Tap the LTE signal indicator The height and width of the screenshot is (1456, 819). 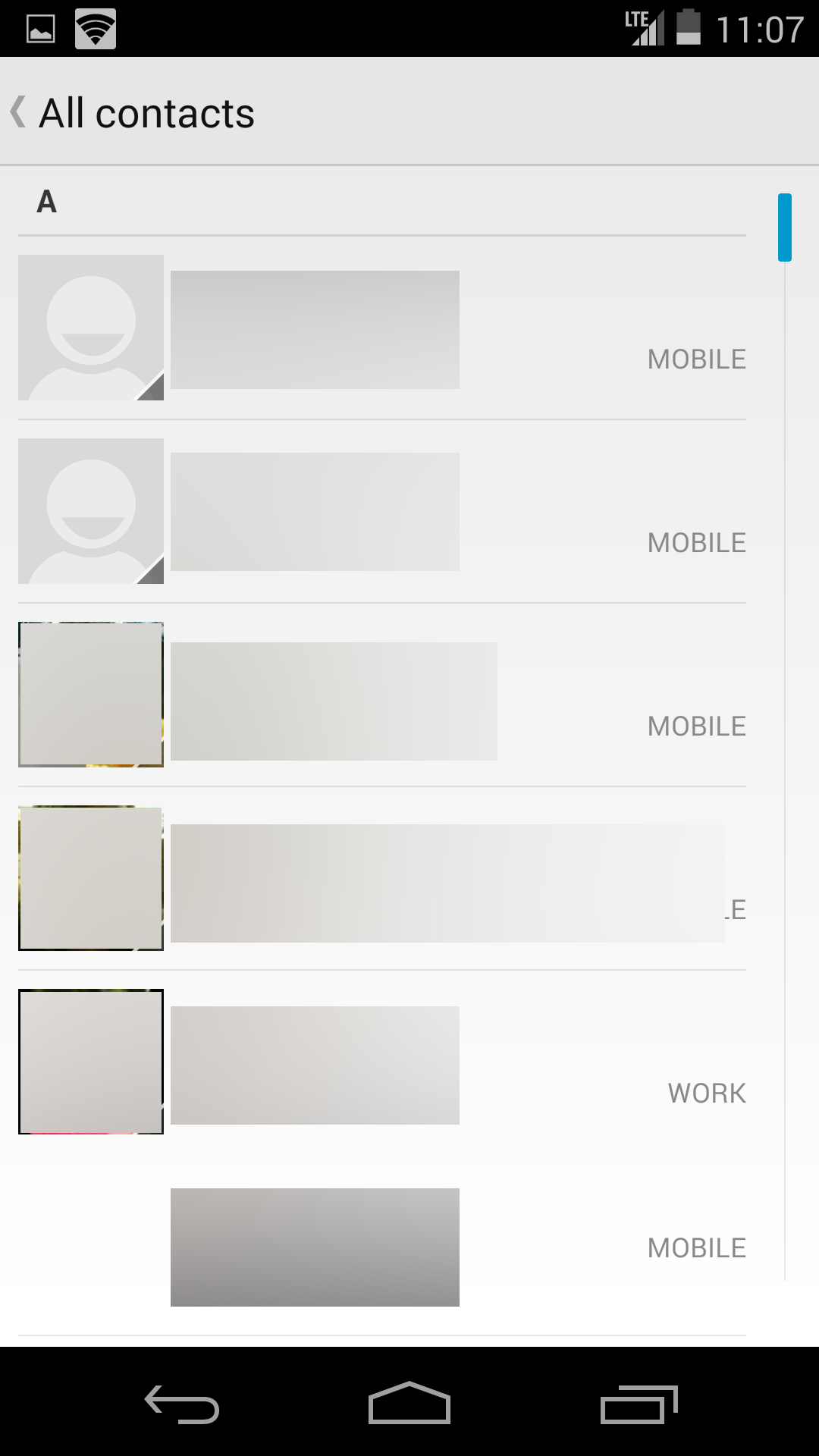pyautogui.click(x=645, y=28)
